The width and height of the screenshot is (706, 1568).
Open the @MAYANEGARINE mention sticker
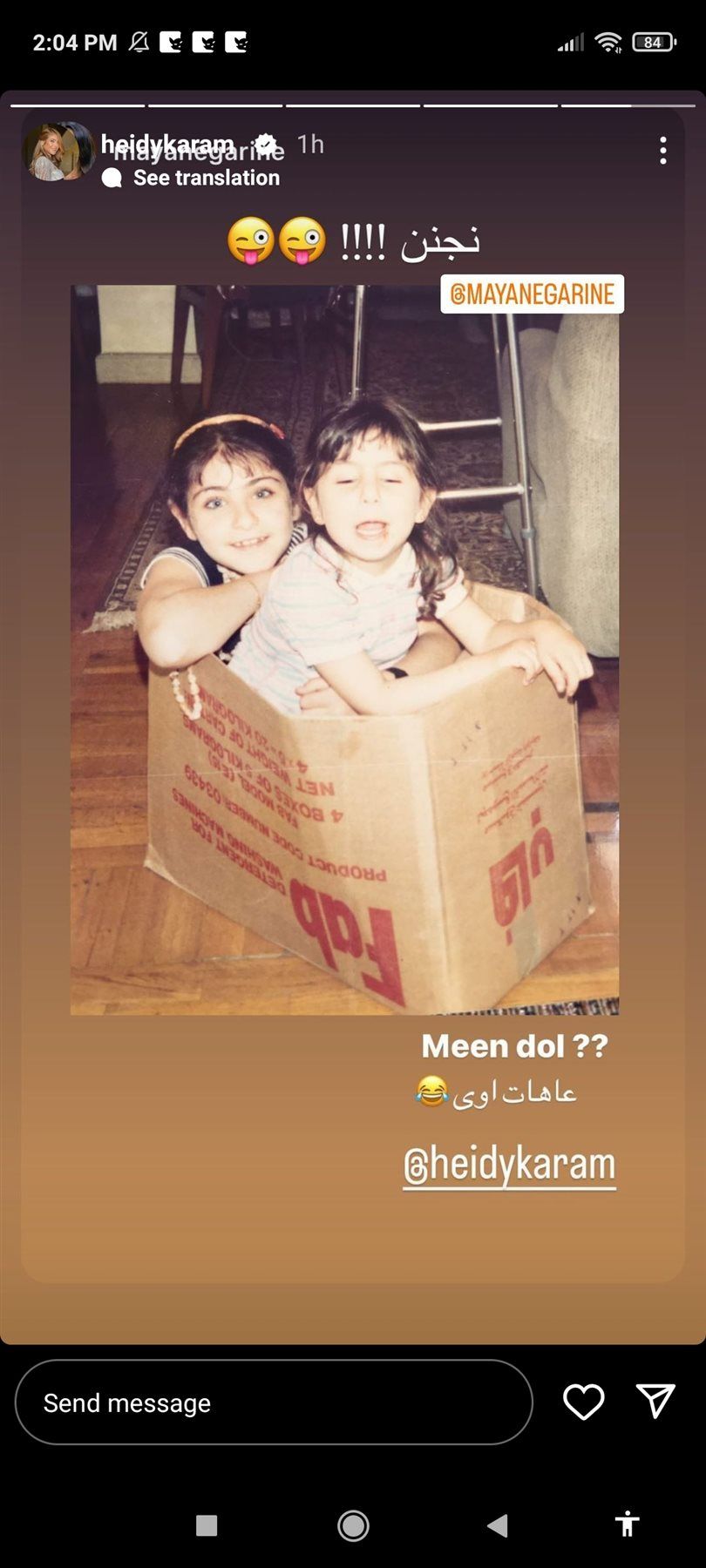[532, 294]
